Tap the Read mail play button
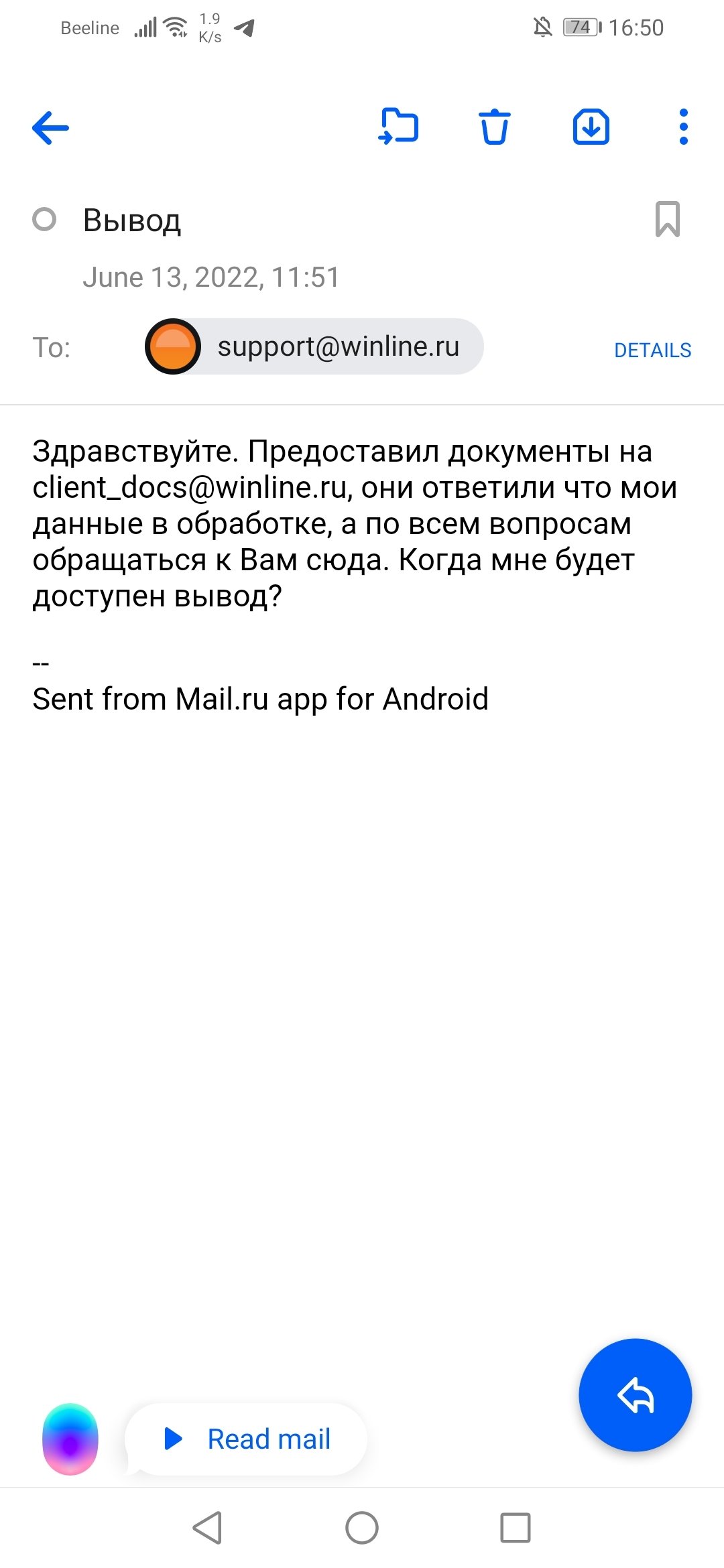The height and width of the screenshot is (1568, 724). 247,1439
